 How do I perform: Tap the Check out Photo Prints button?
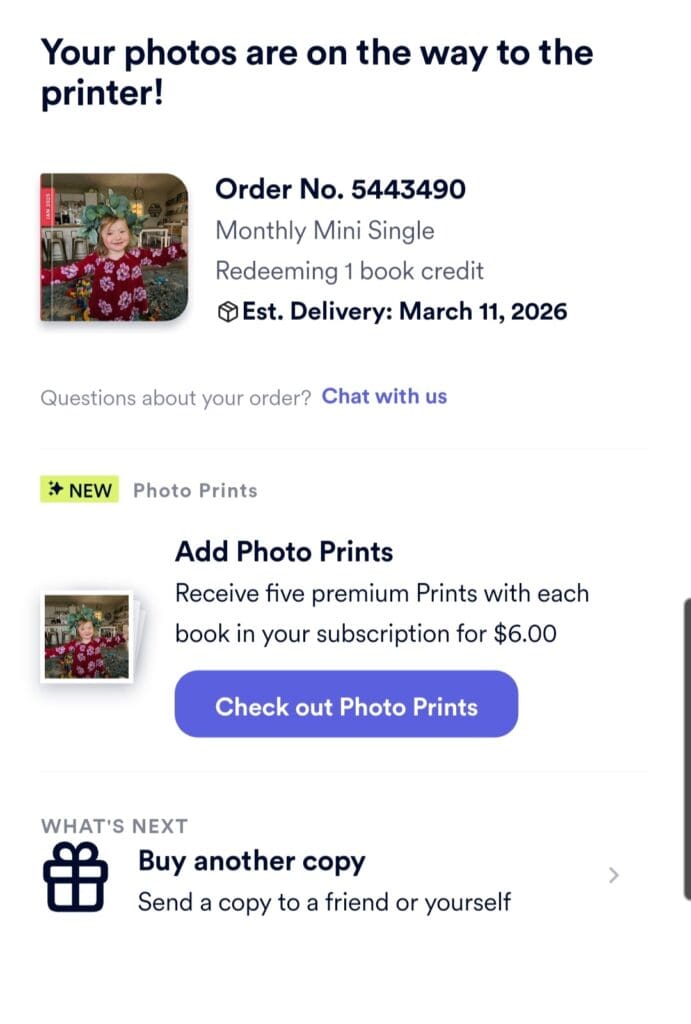tap(346, 706)
